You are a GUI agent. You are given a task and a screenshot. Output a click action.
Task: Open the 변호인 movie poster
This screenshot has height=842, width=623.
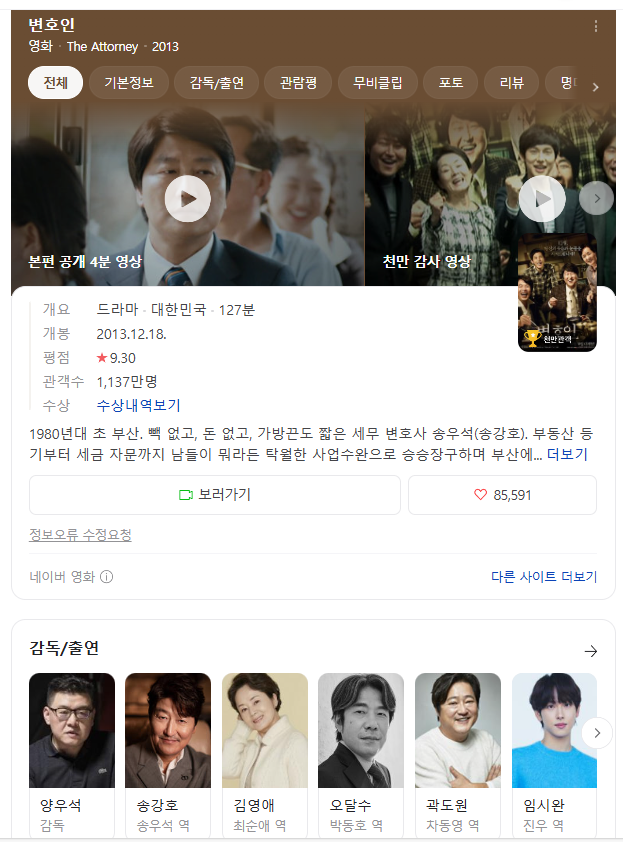(557, 293)
